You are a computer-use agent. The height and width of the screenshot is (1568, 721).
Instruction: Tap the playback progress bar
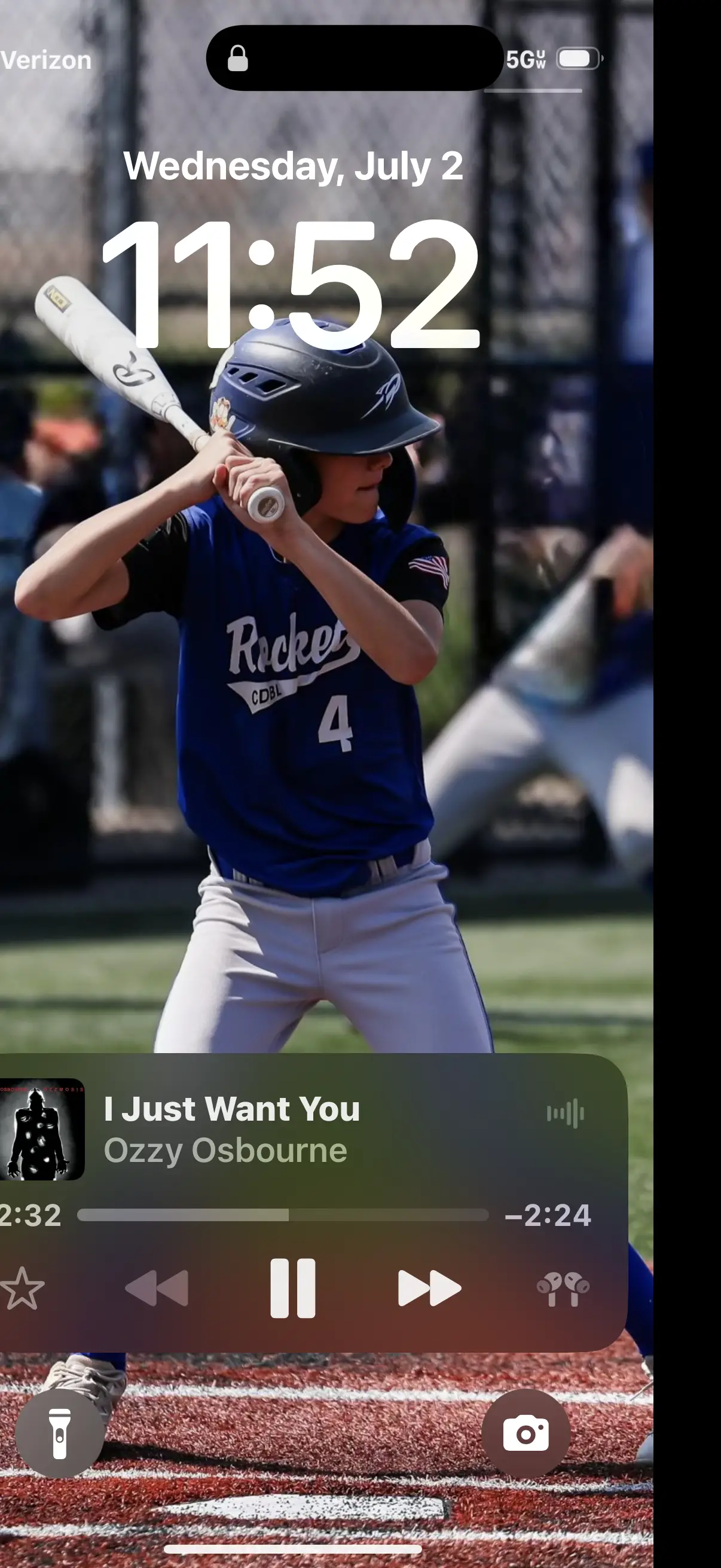283,1216
